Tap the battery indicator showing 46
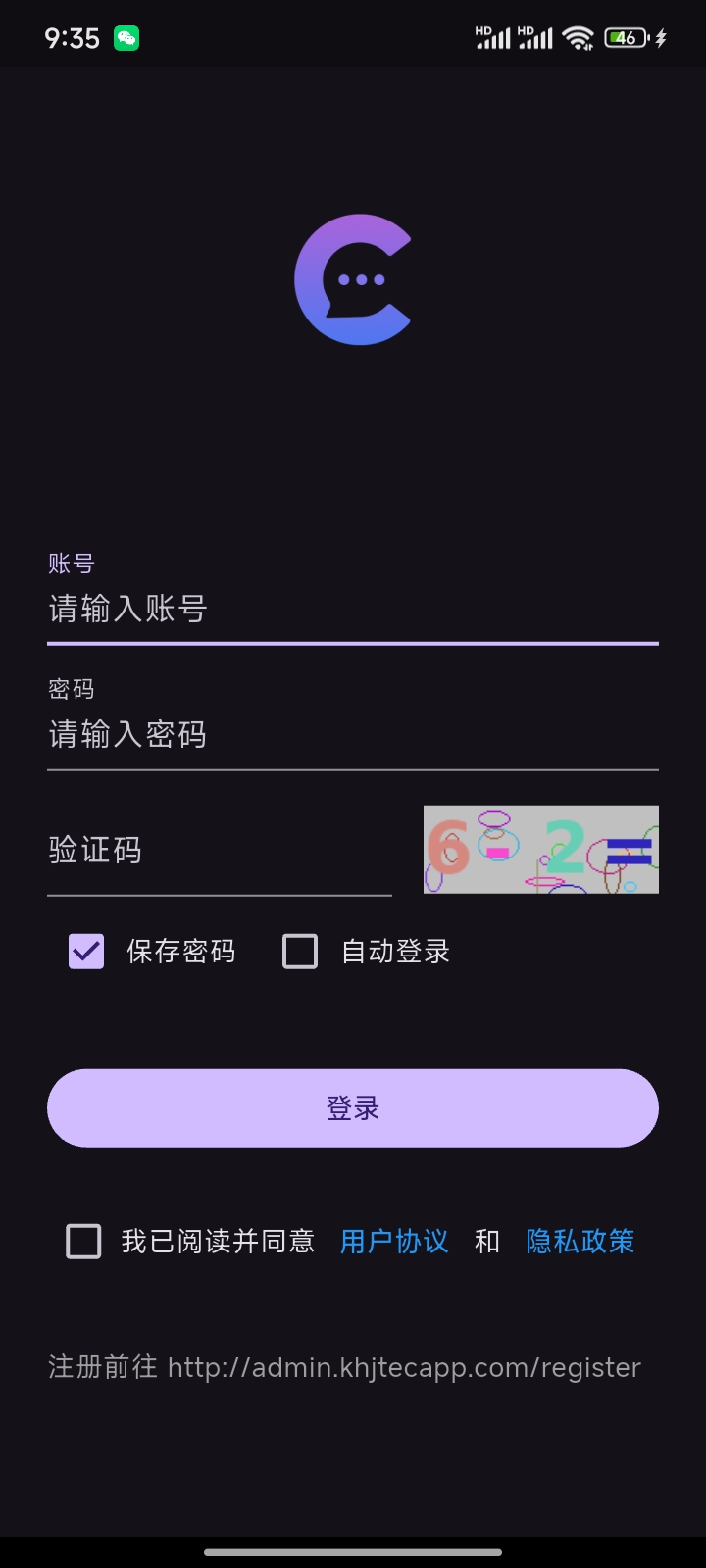 [x=628, y=35]
